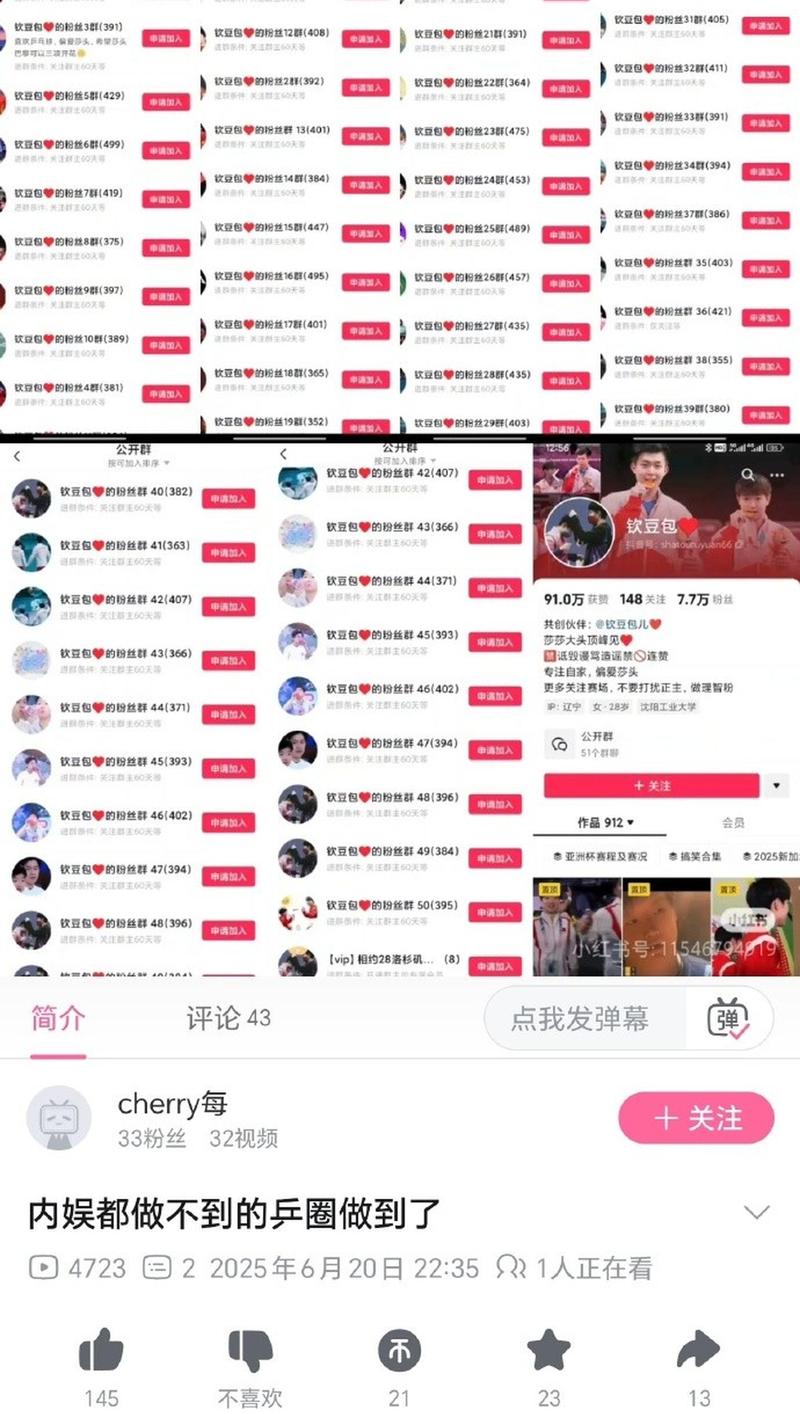Expand the video title description chevron

tap(757, 1213)
